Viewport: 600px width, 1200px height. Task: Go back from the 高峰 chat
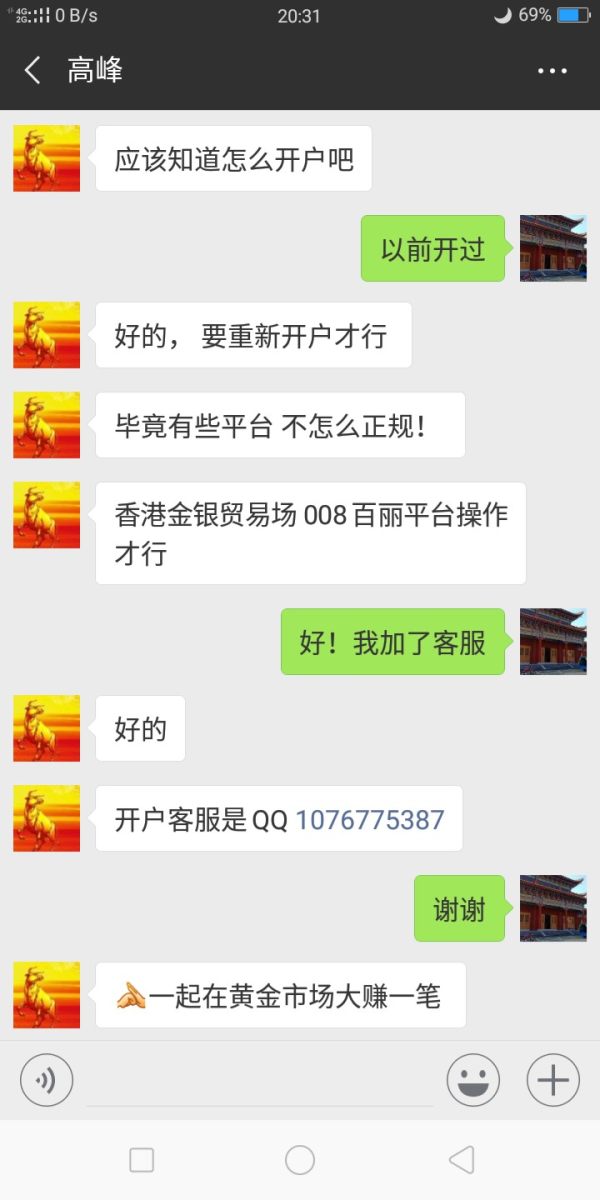click(33, 70)
